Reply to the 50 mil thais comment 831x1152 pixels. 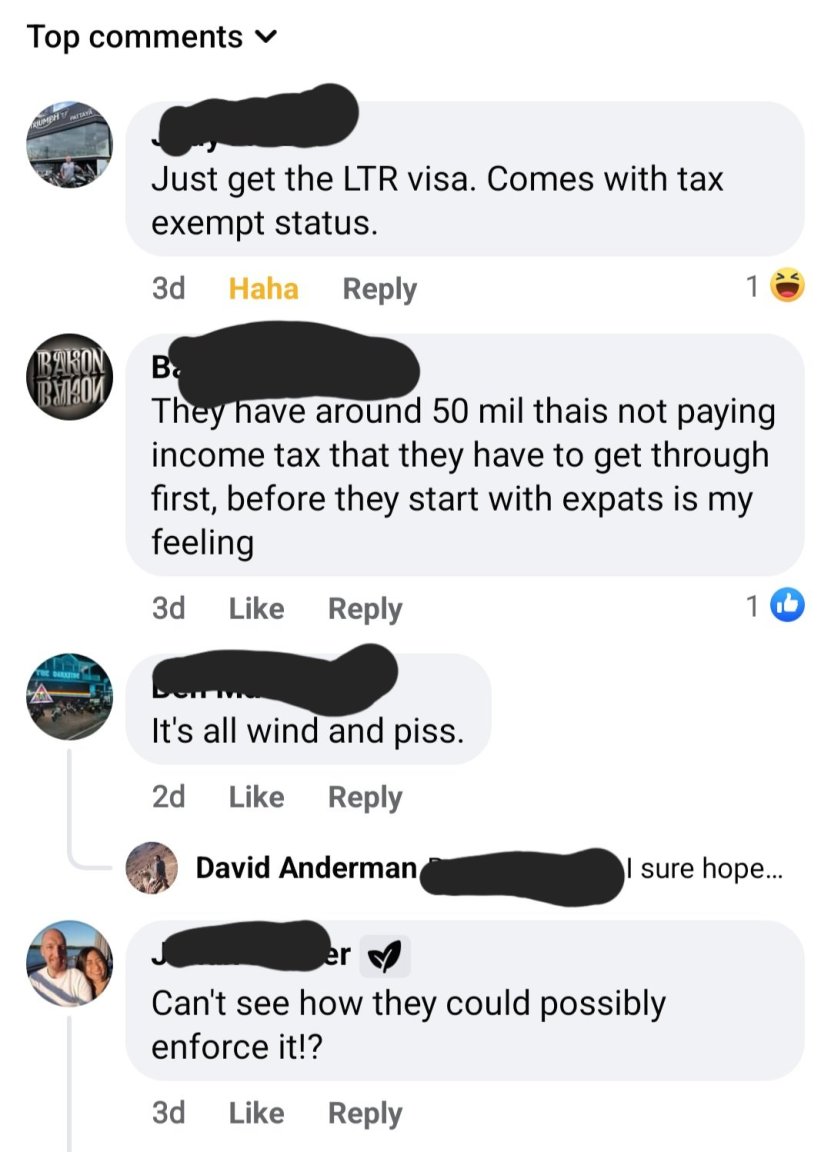click(x=365, y=608)
